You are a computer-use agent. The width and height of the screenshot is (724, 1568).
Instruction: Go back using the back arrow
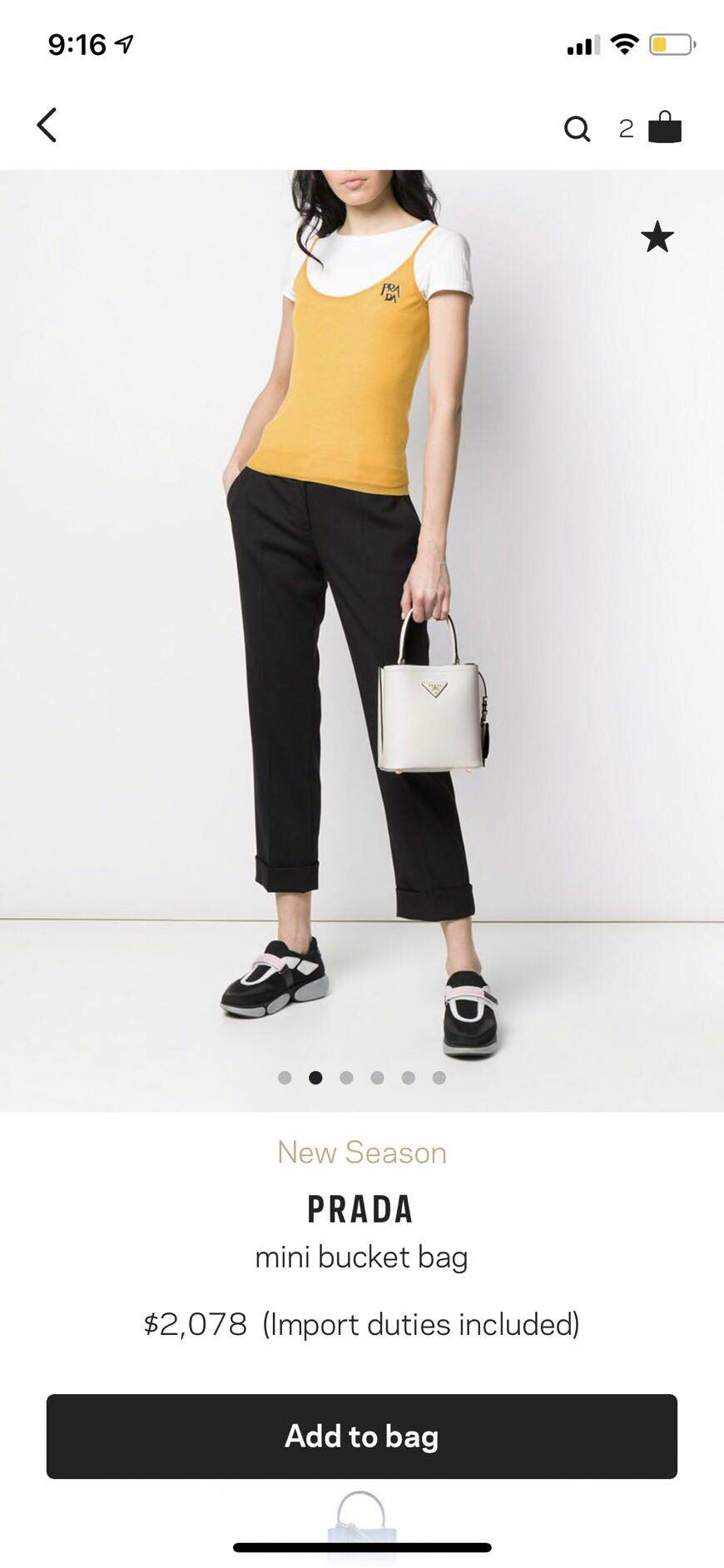(x=47, y=126)
